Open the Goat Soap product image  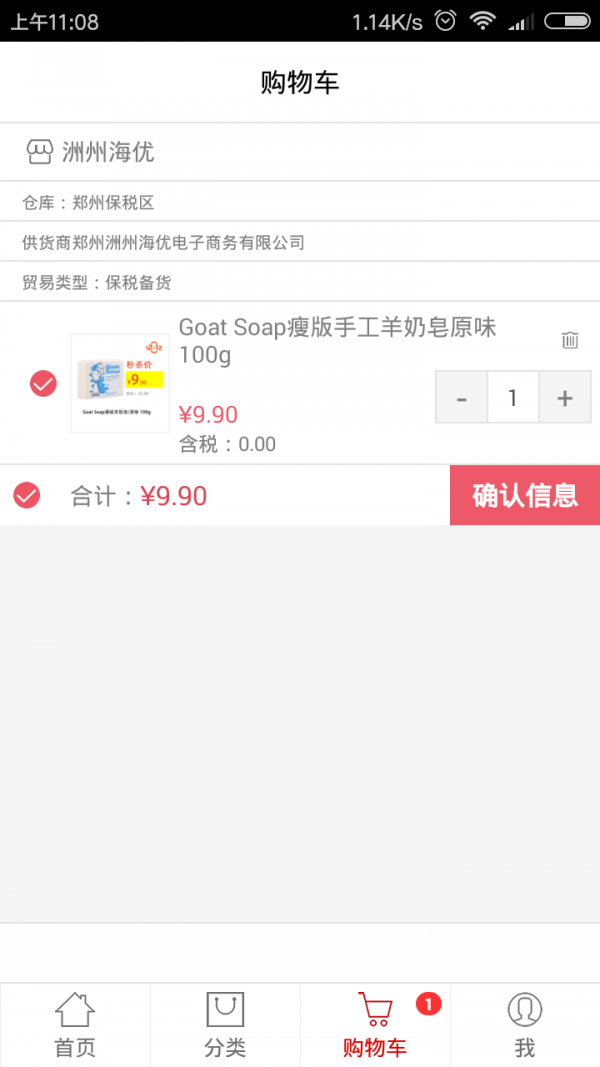[x=120, y=383]
